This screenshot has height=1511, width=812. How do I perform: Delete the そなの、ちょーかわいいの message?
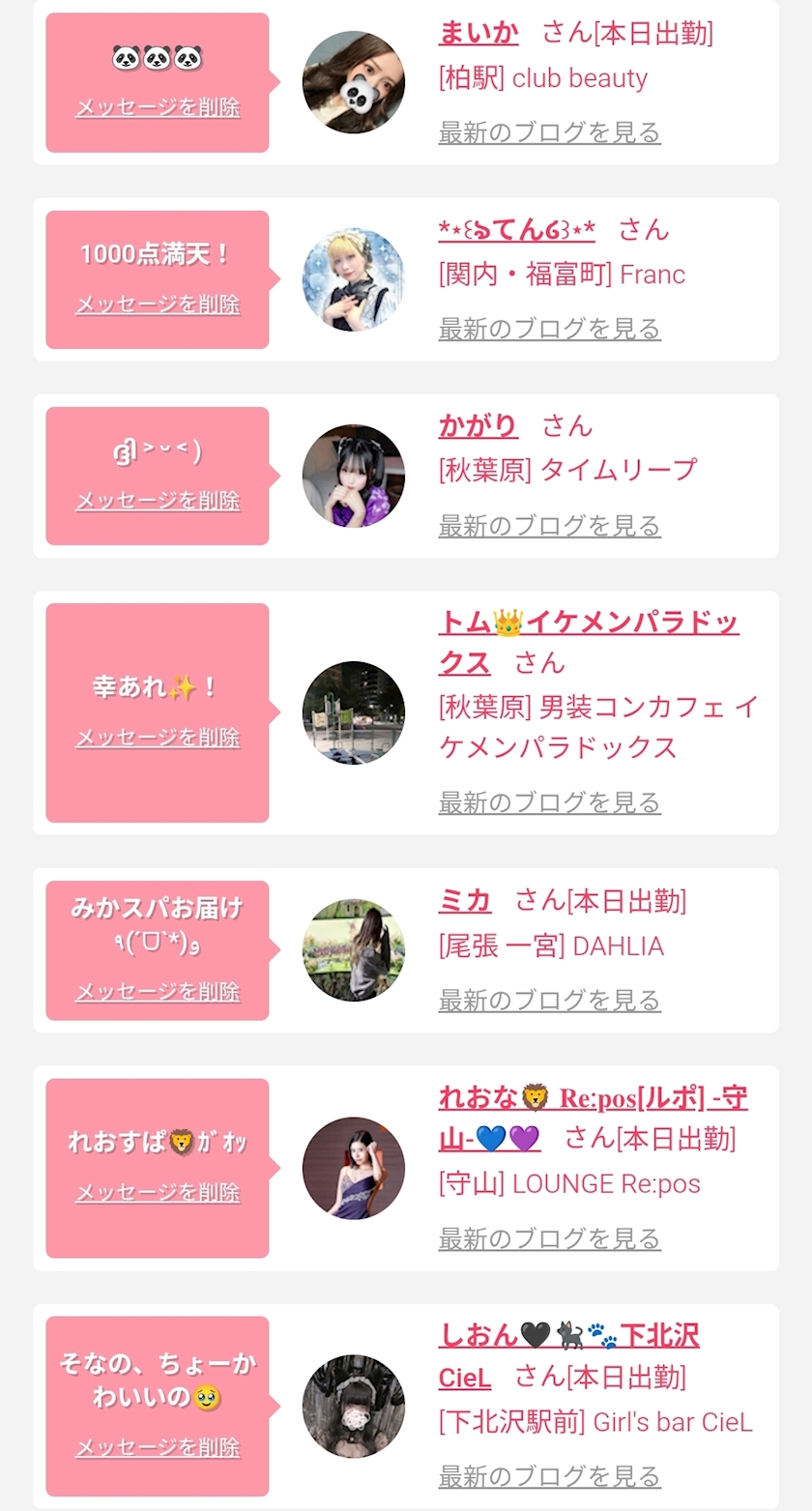click(x=158, y=1448)
